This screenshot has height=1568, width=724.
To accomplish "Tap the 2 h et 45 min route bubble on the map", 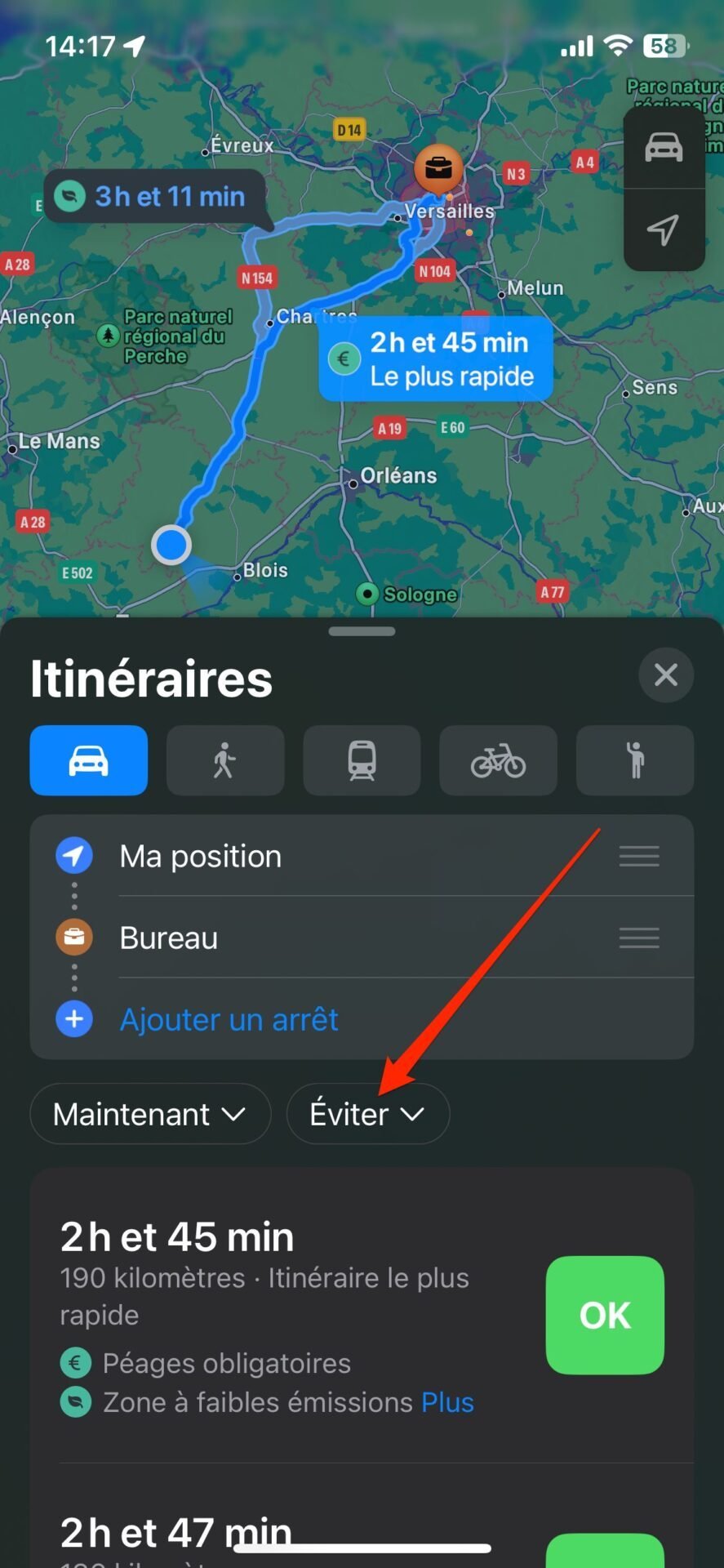I will tap(437, 359).
